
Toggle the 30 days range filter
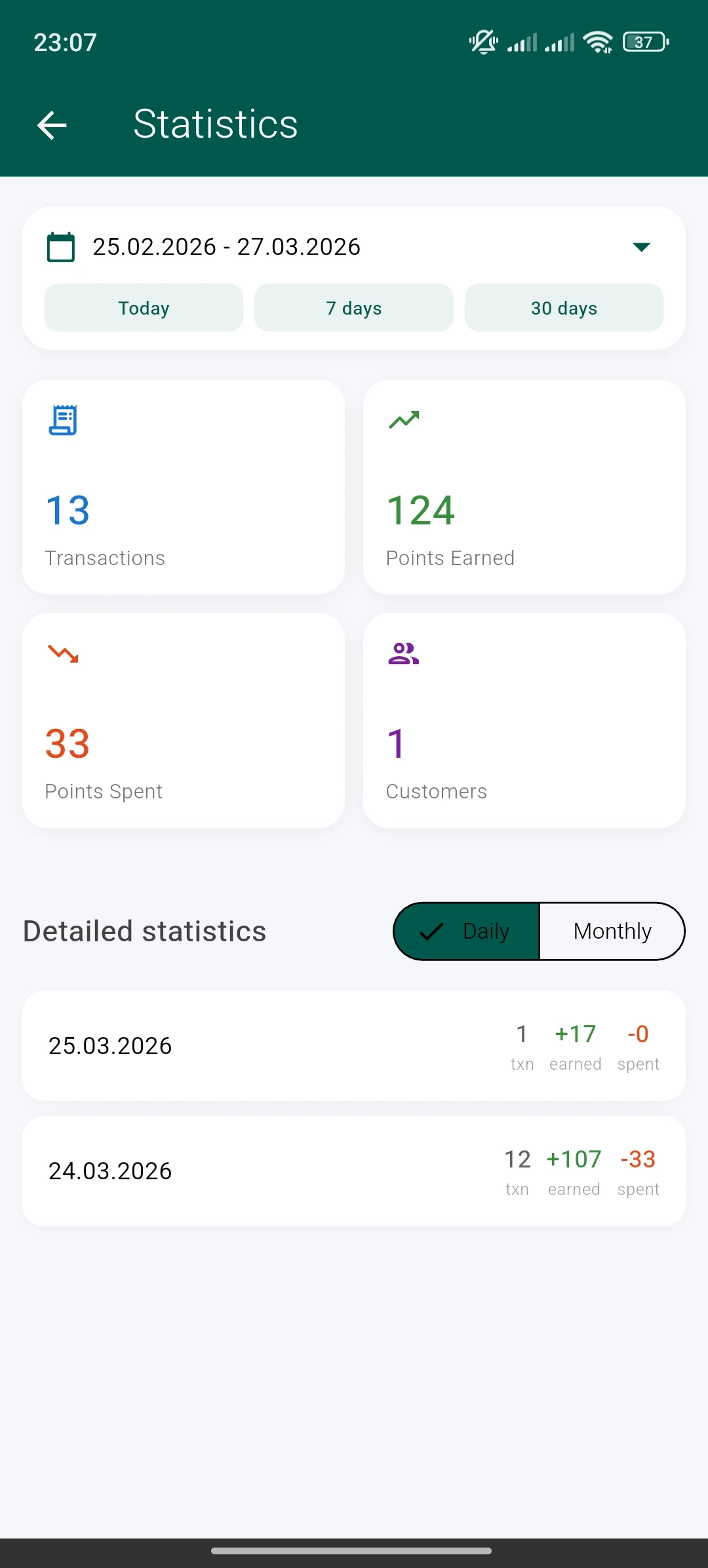pyautogui.click(x=564, y=307)
